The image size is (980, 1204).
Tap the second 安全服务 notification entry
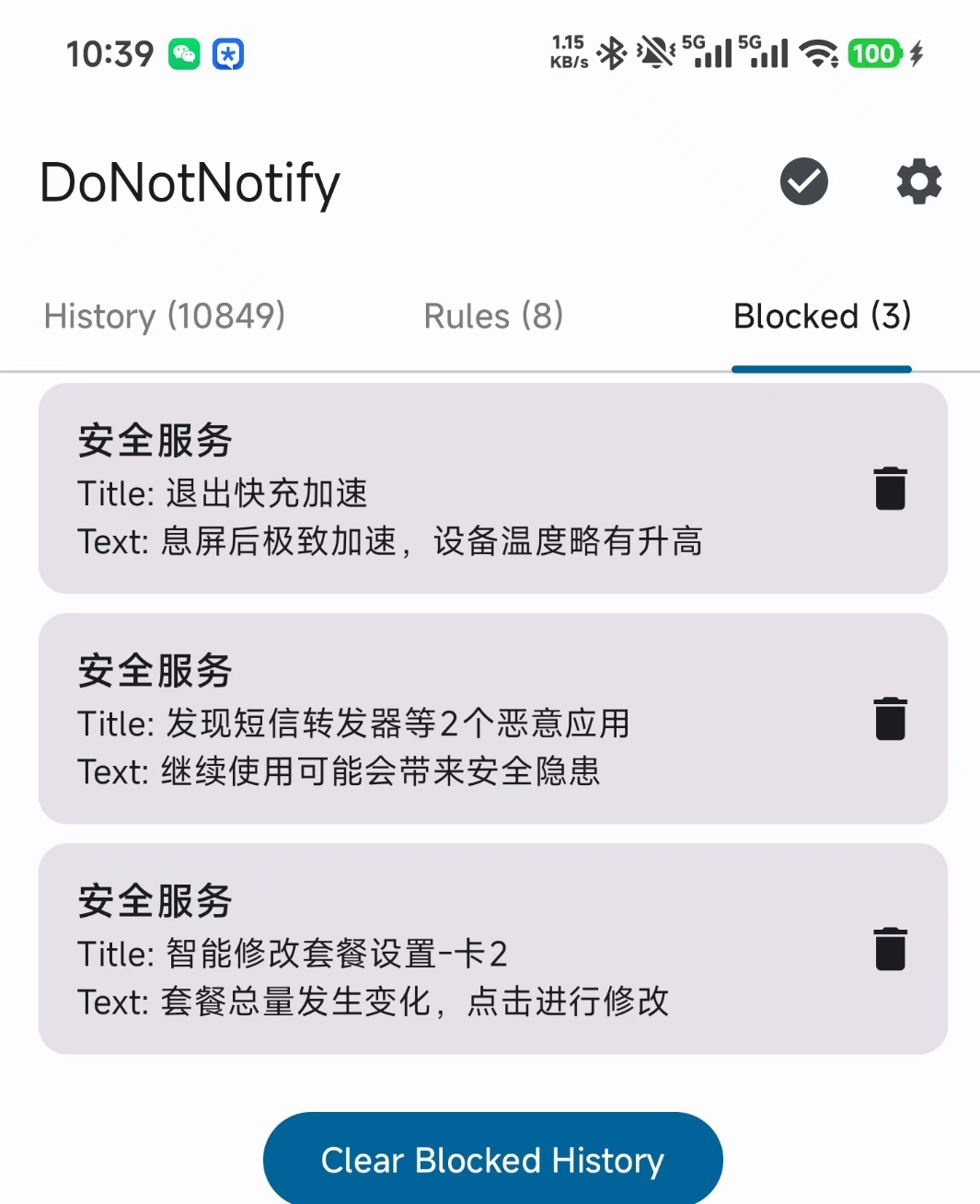pyautogui.click(x=414, y=718)
